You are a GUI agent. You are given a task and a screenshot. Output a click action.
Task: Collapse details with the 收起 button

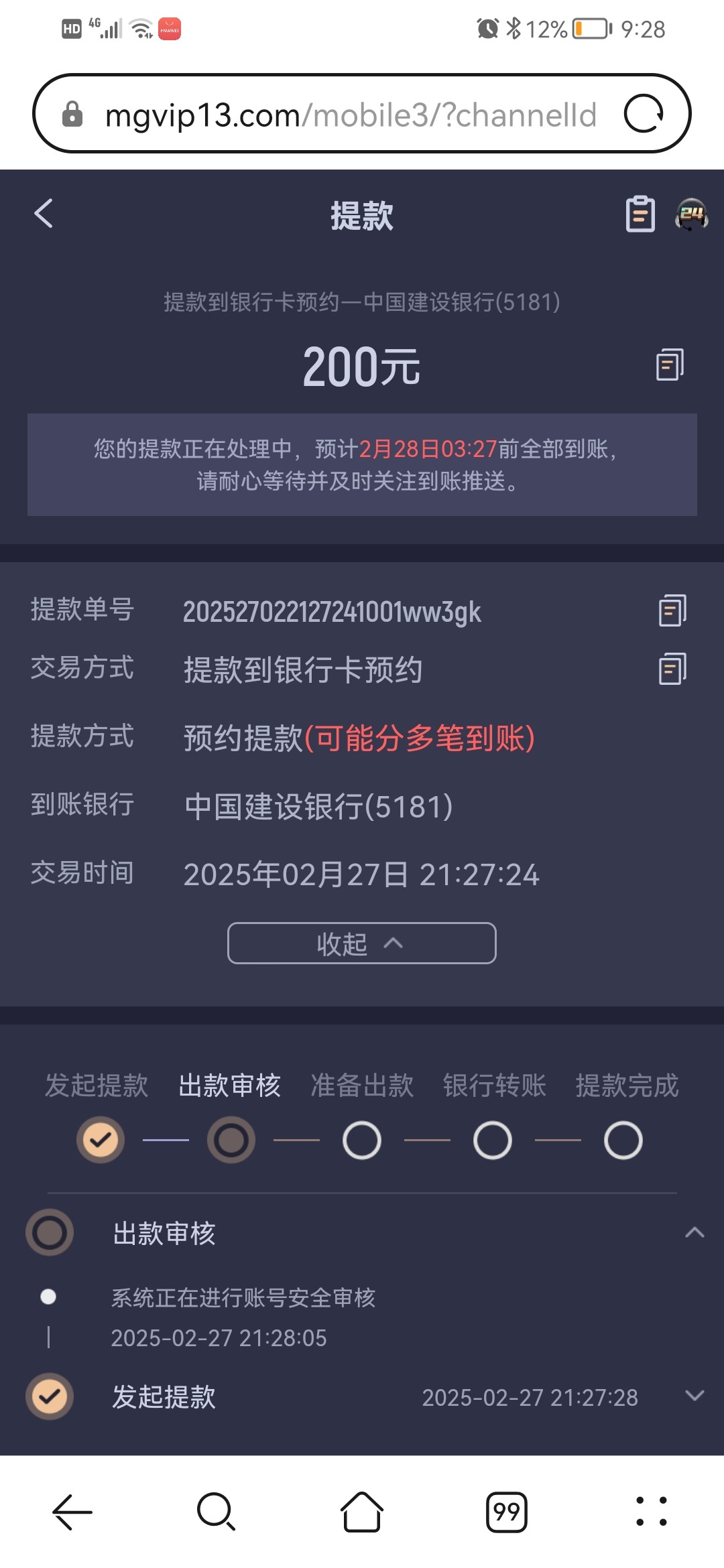[362, 943]
